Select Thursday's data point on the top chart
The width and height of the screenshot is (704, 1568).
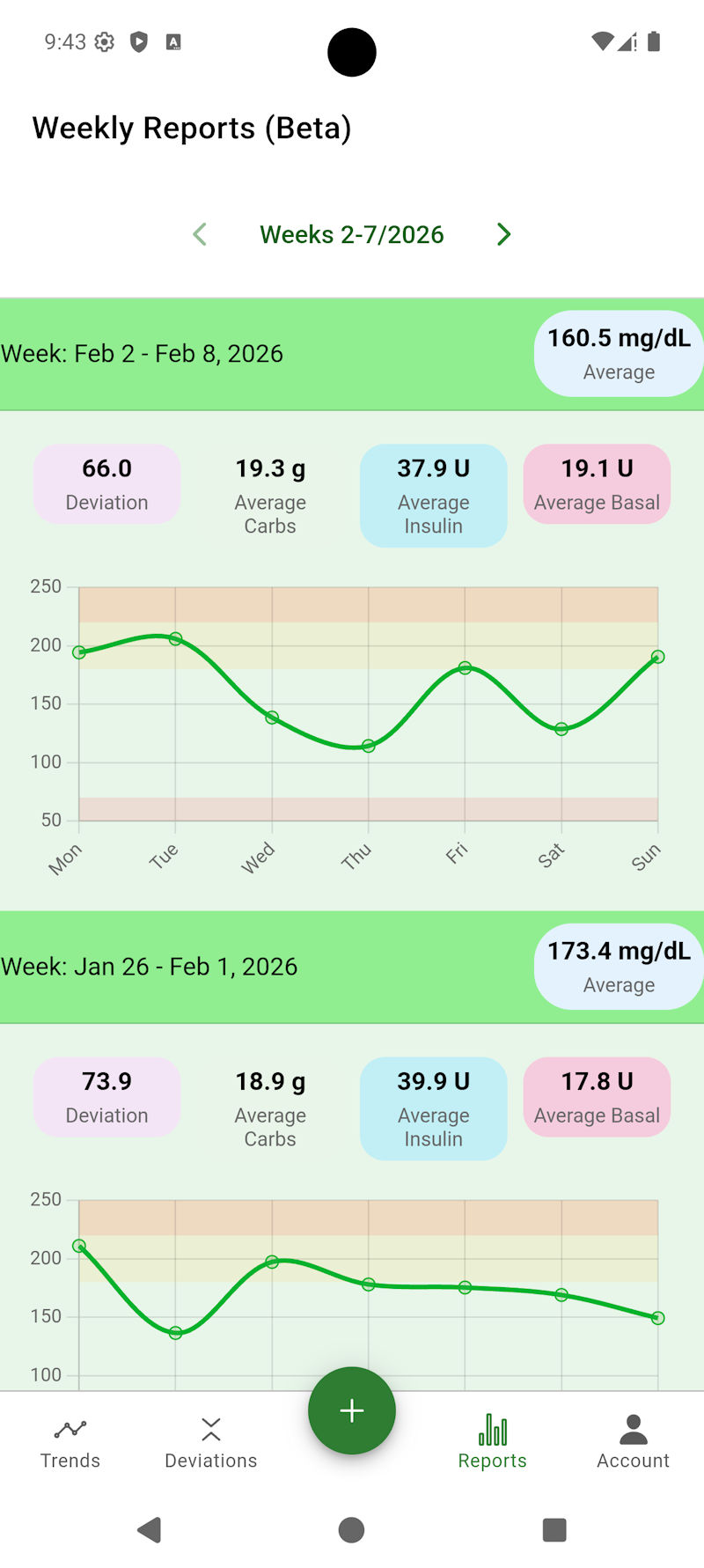pos(364,745)
